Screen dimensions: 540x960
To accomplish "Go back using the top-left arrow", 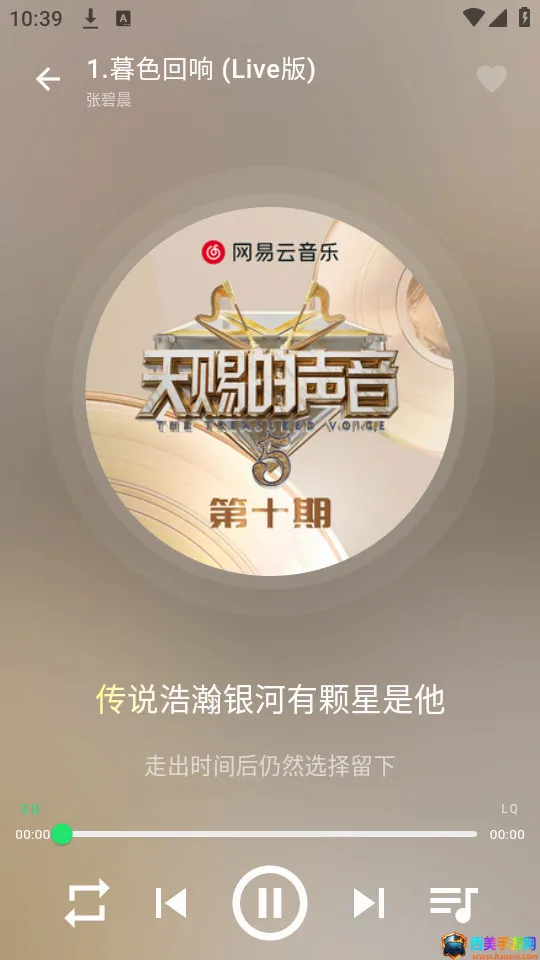I will point(48,80).
